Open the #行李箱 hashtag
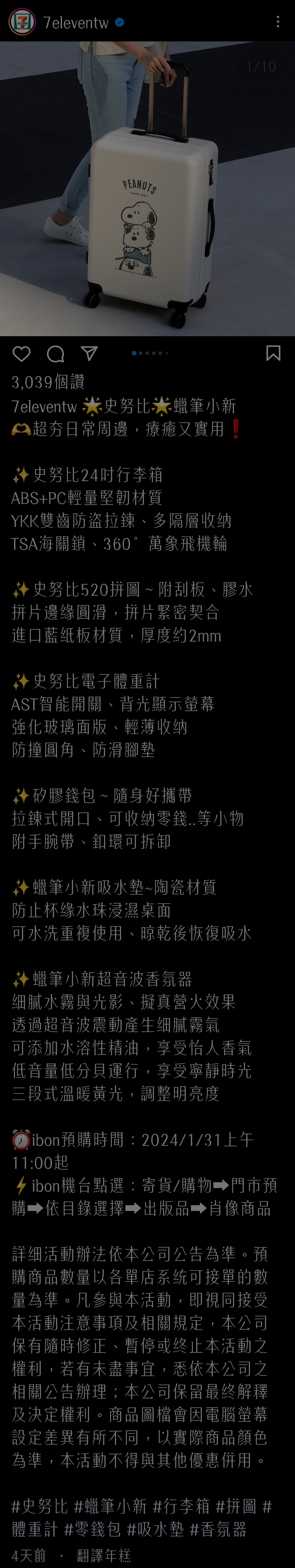Viewport: 295px width, 1568px height. pyautogui.click(x=181, y=1506)
